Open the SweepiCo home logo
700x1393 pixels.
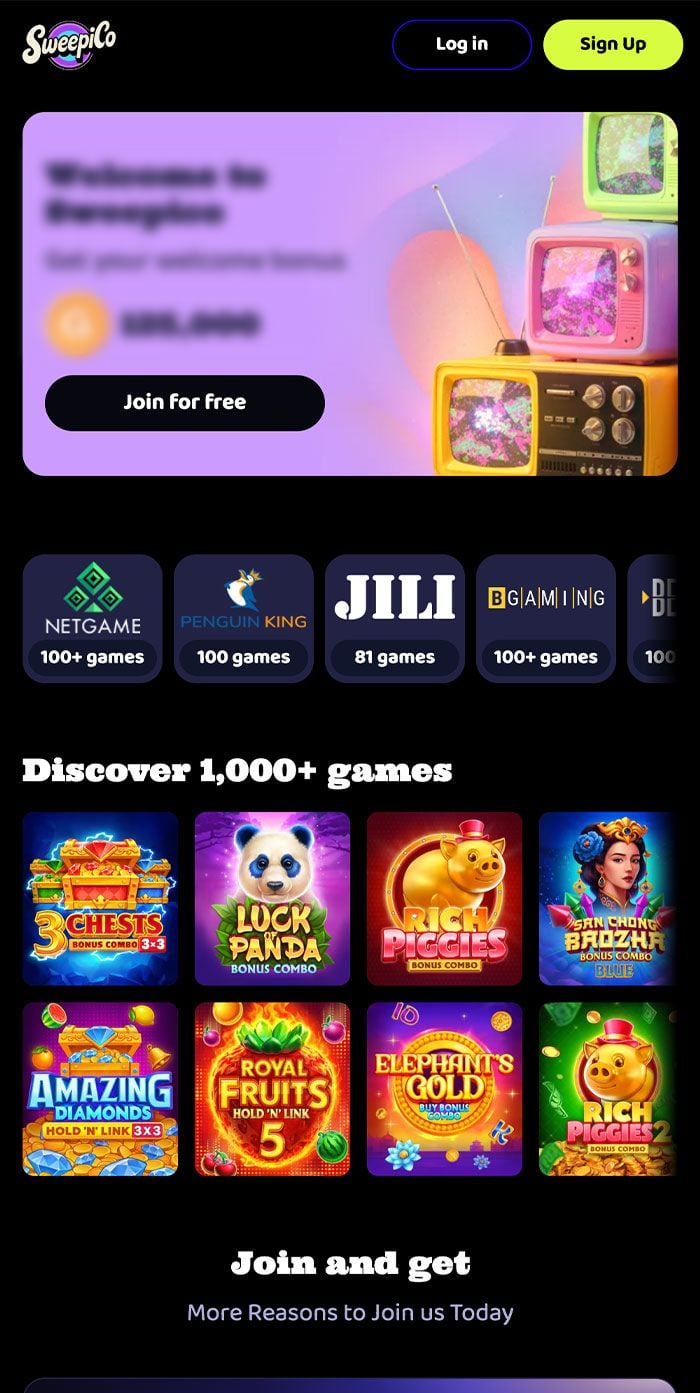tap(70, 44)
